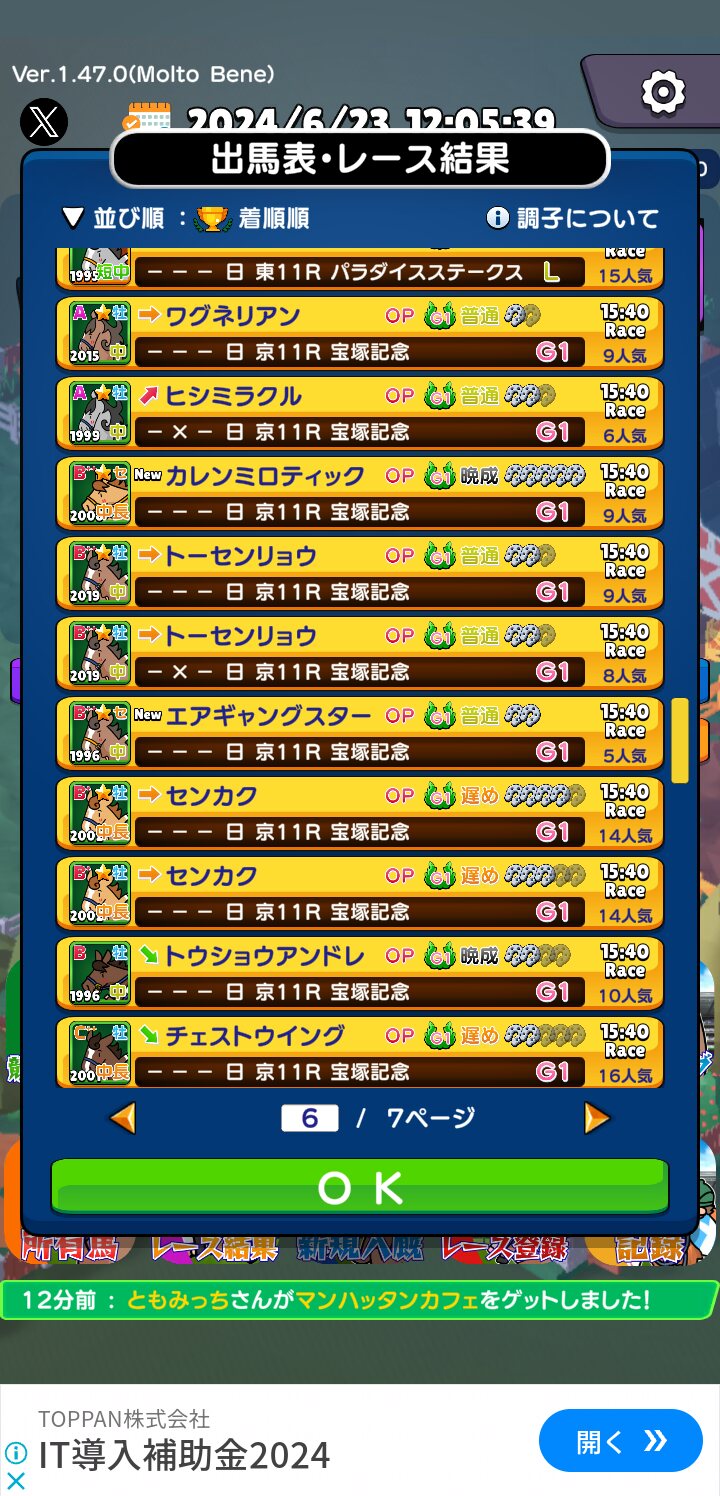720x1496 pixels.
Task: Close the TOPPAN ad banner
Action: (16, 1481)
